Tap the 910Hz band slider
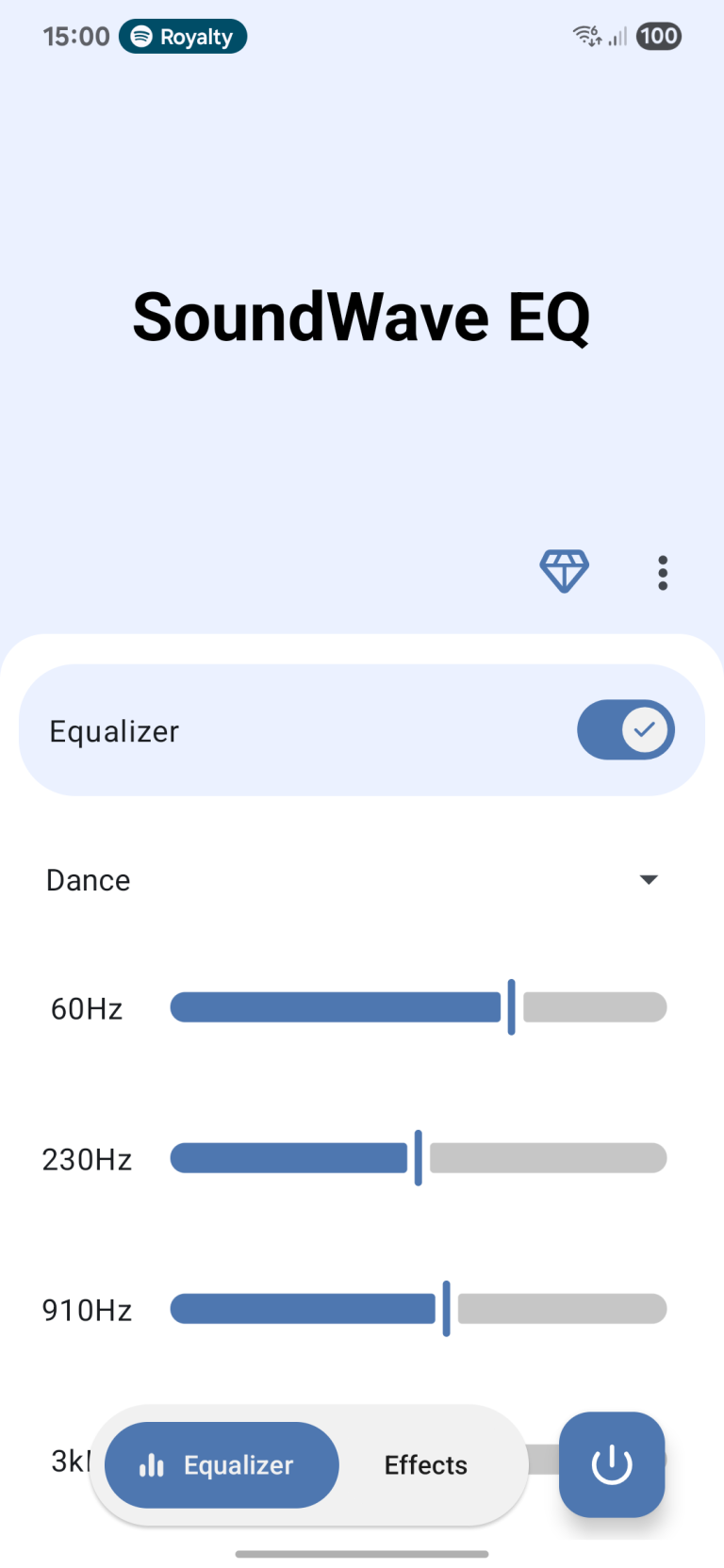The image size is (724, 1568). [446, 1309]
